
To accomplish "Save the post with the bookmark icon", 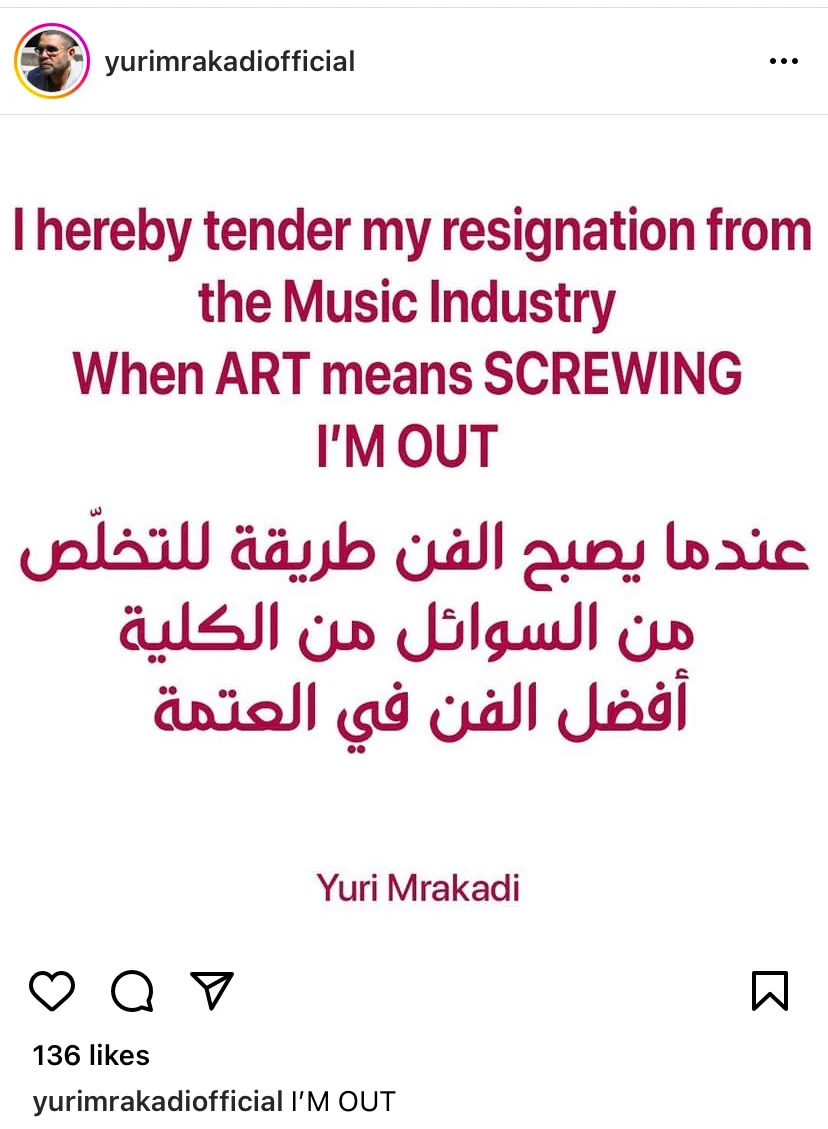I will [x=769, y=990].
